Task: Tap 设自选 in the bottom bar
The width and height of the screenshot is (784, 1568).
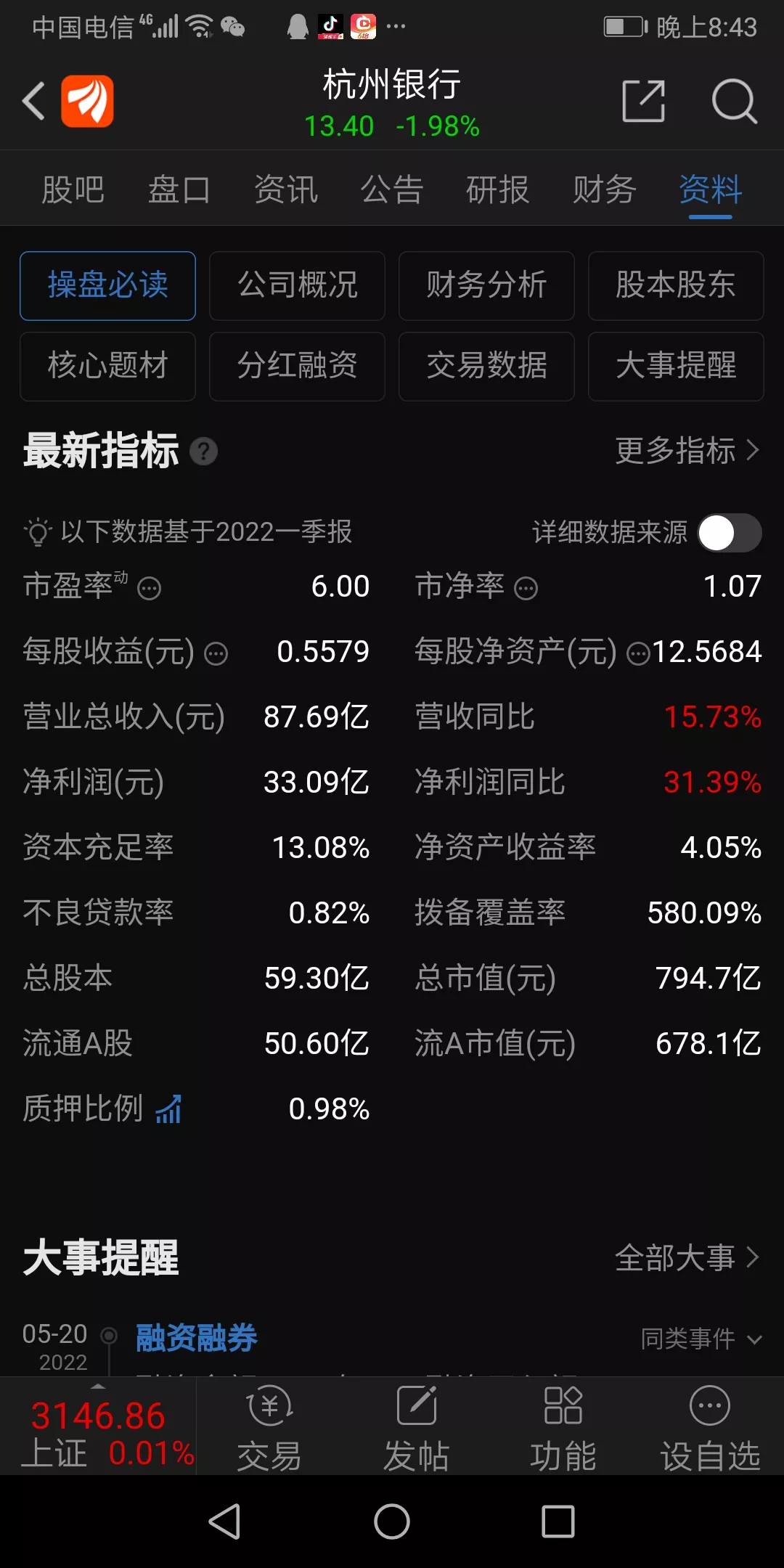Action: 709,1428
